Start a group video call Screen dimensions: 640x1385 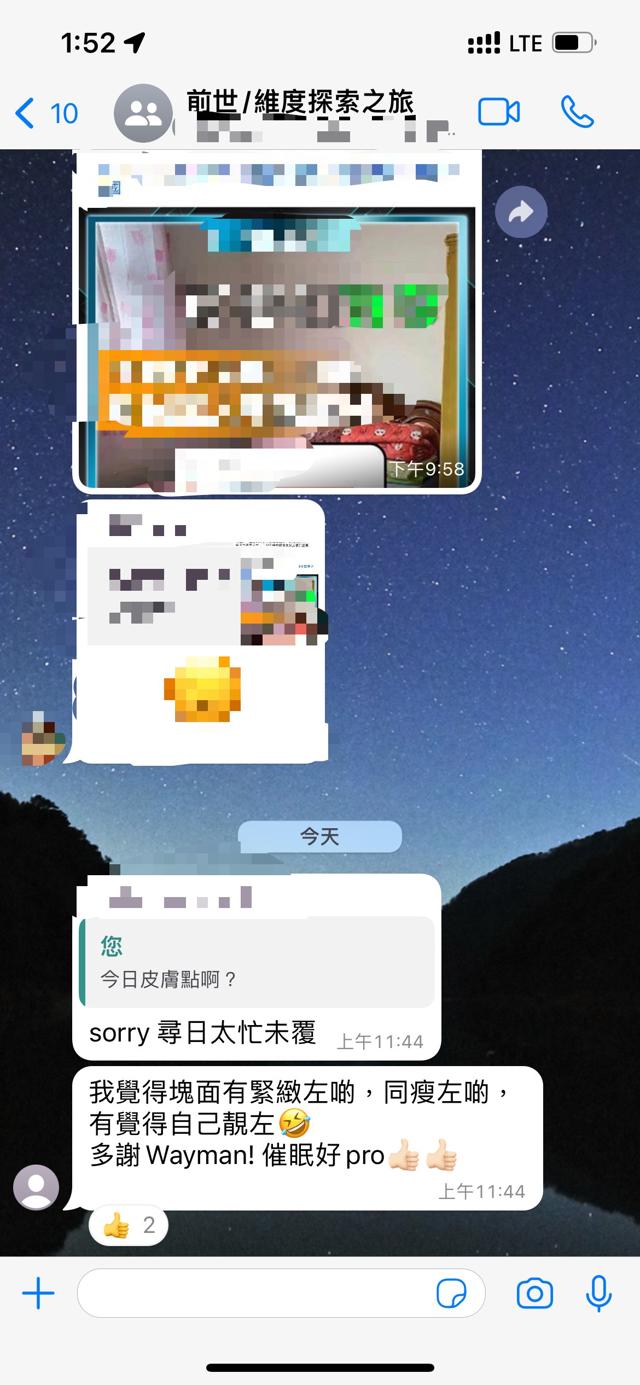click(499, 112)
